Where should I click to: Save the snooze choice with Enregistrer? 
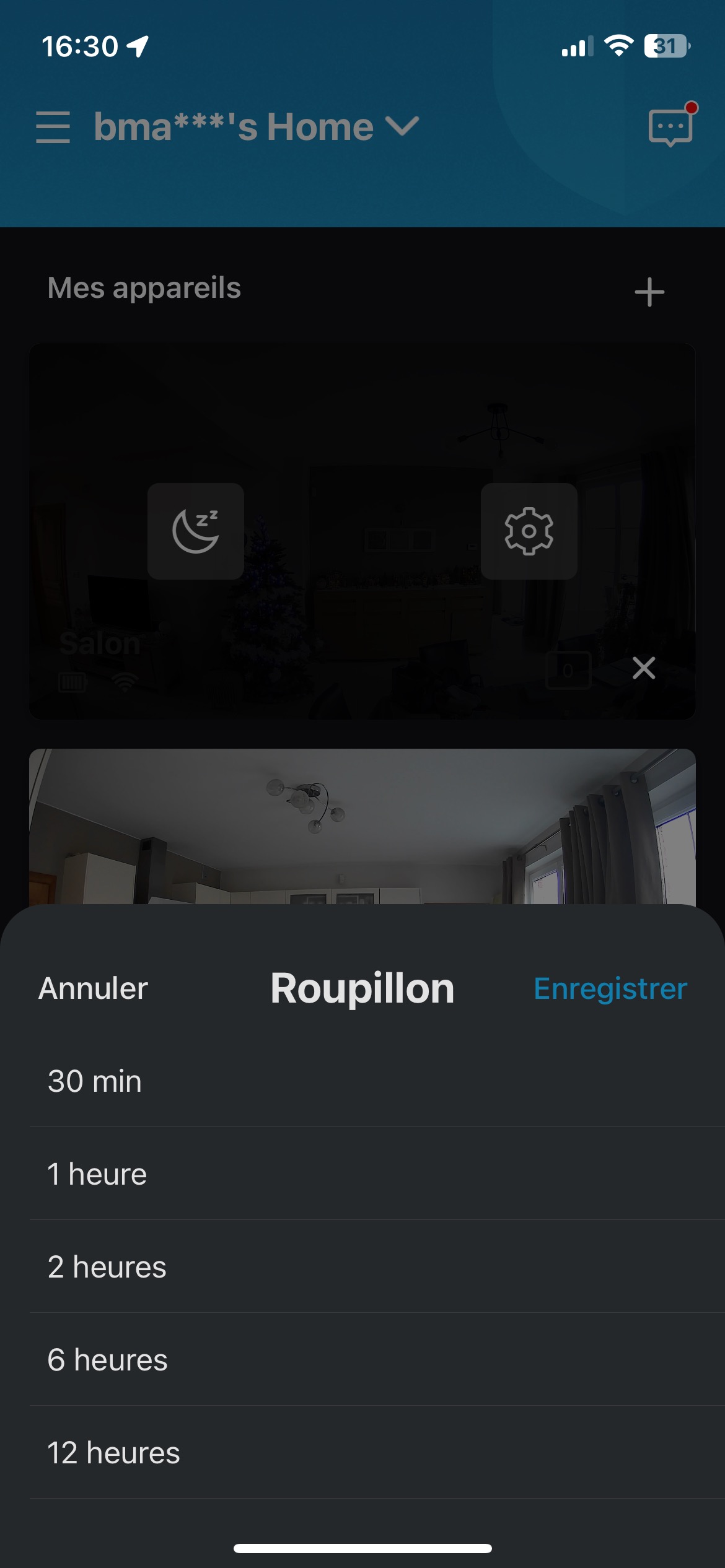[x=610, y=988]
